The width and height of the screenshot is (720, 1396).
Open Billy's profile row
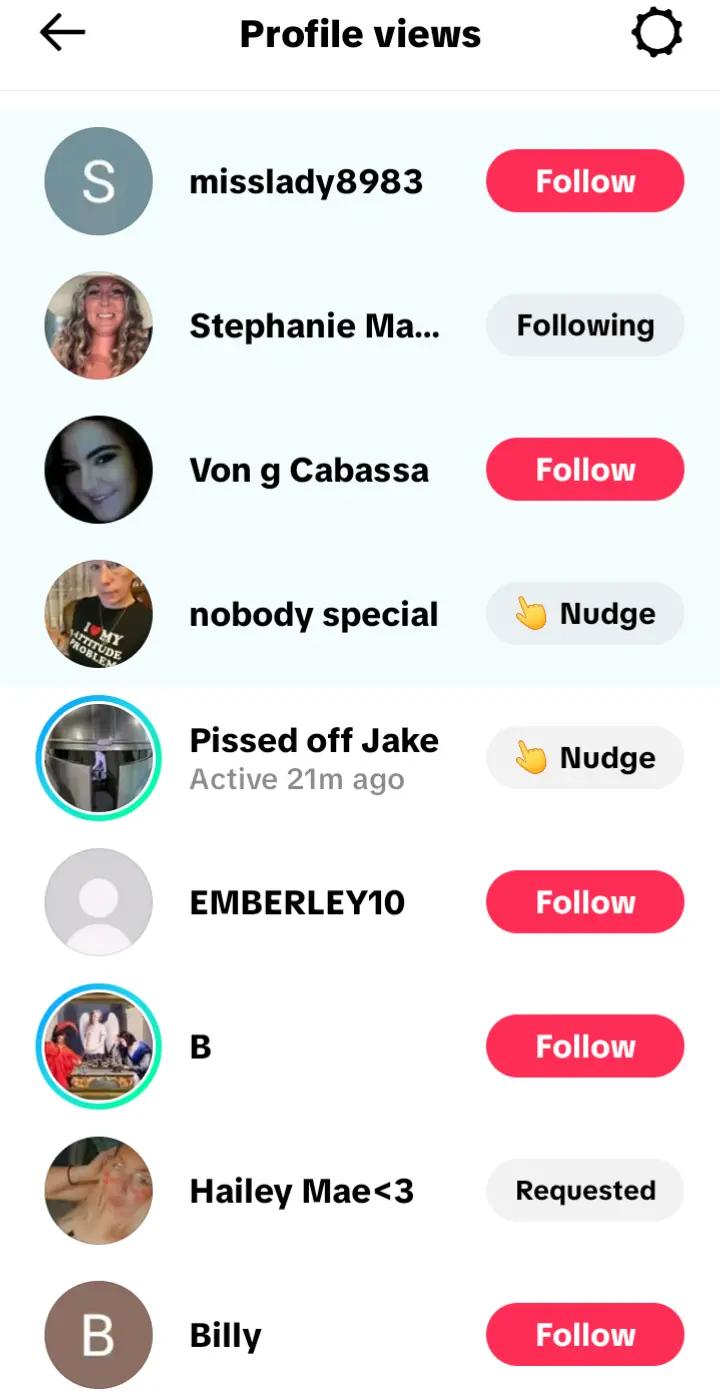360,1334
